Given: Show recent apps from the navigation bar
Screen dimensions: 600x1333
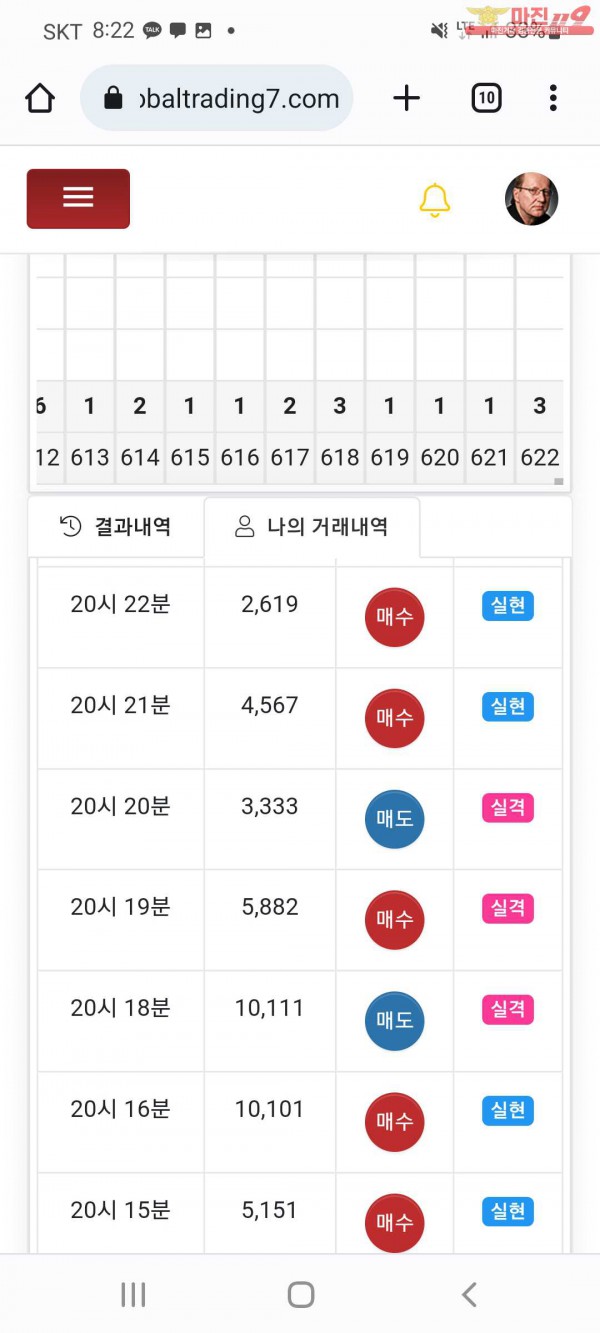Looking at the screenshot, I should (x=133, y=1294).
